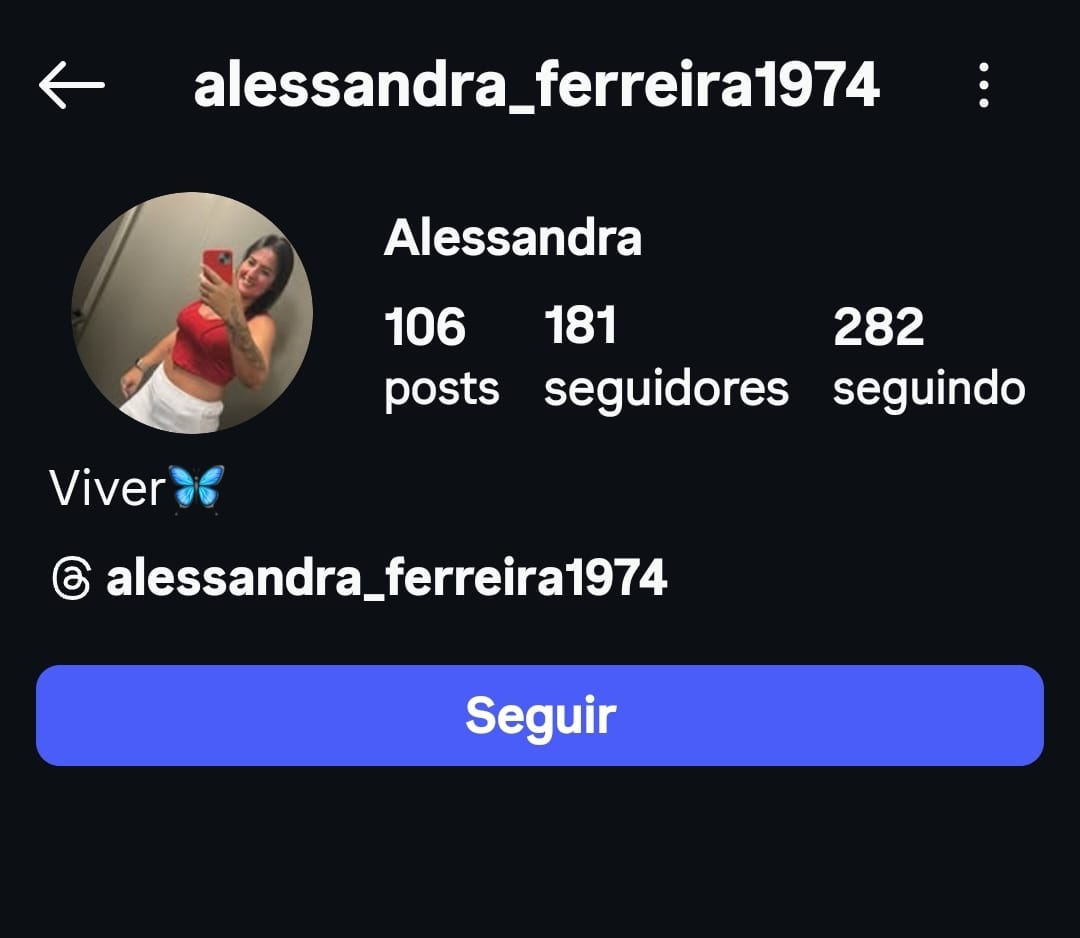Open the three-dot overflow menu
The height and width of the screenshot is (938, 1080).
(x=984, y=86)
